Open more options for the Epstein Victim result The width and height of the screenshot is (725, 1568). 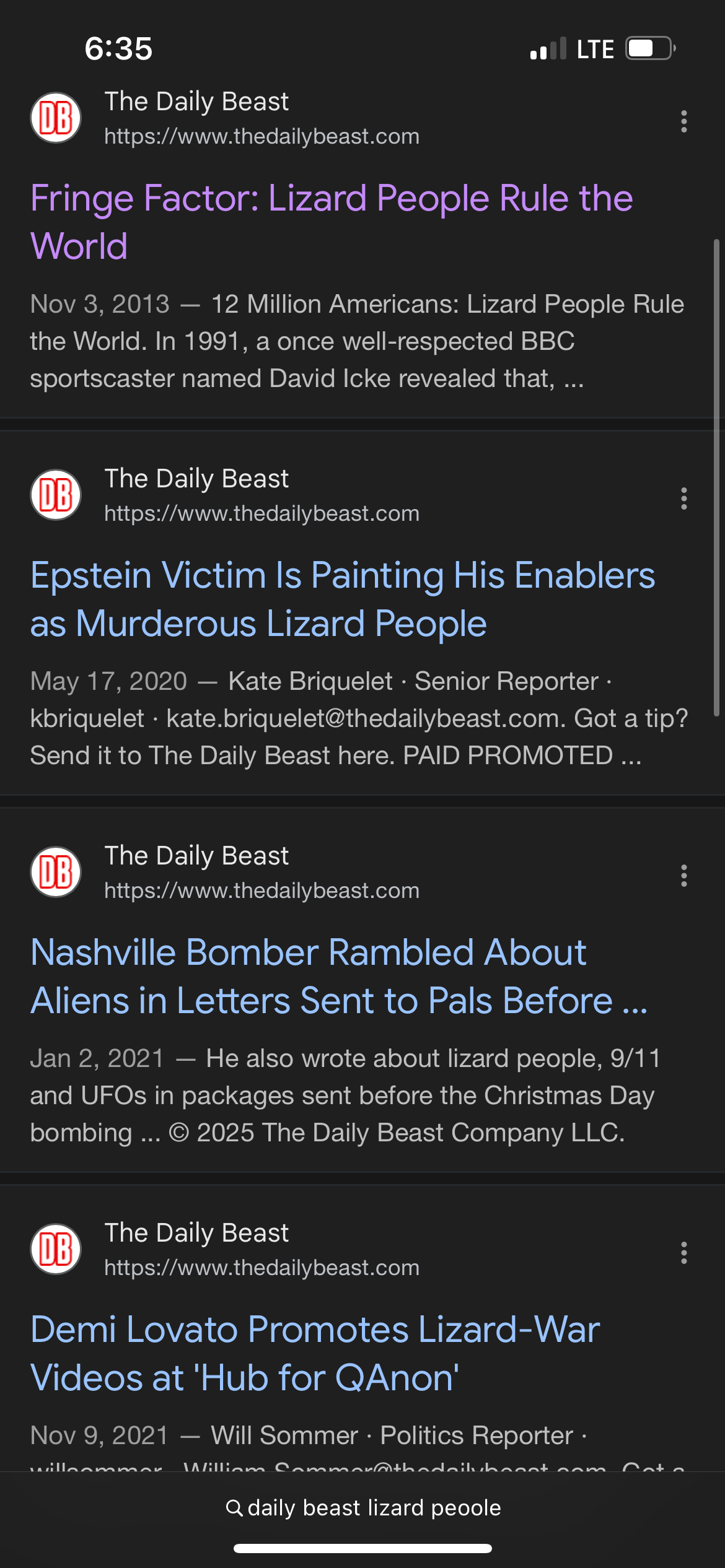(684, 499)
